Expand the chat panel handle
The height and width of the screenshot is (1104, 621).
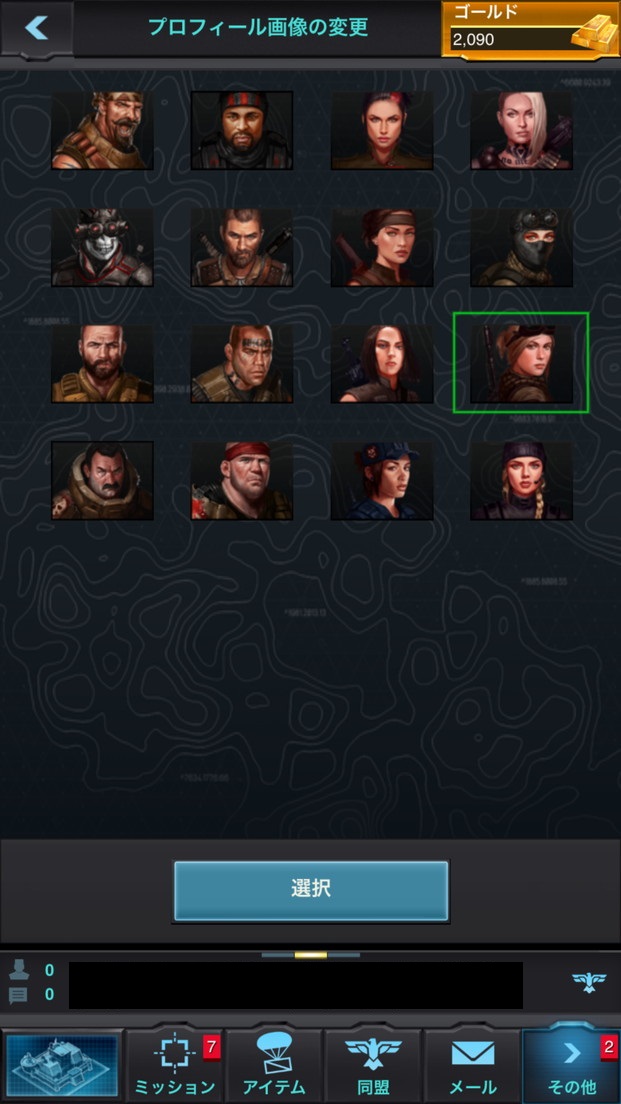[310, 955]
